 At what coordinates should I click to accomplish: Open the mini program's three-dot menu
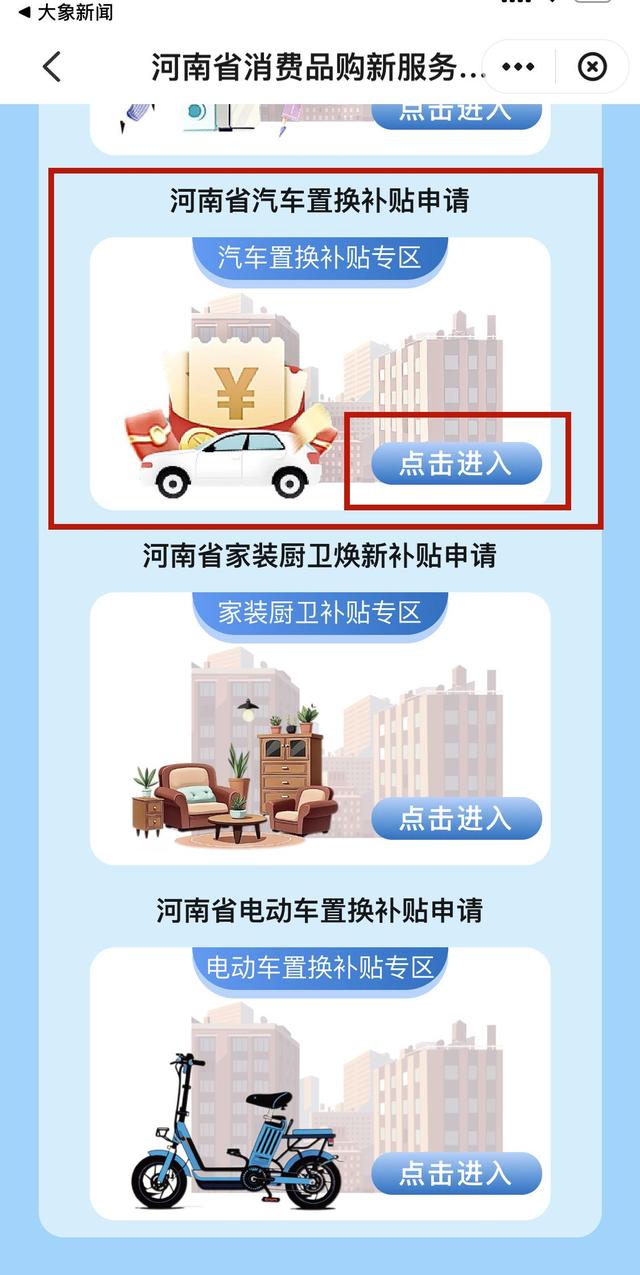click(518, 67)
